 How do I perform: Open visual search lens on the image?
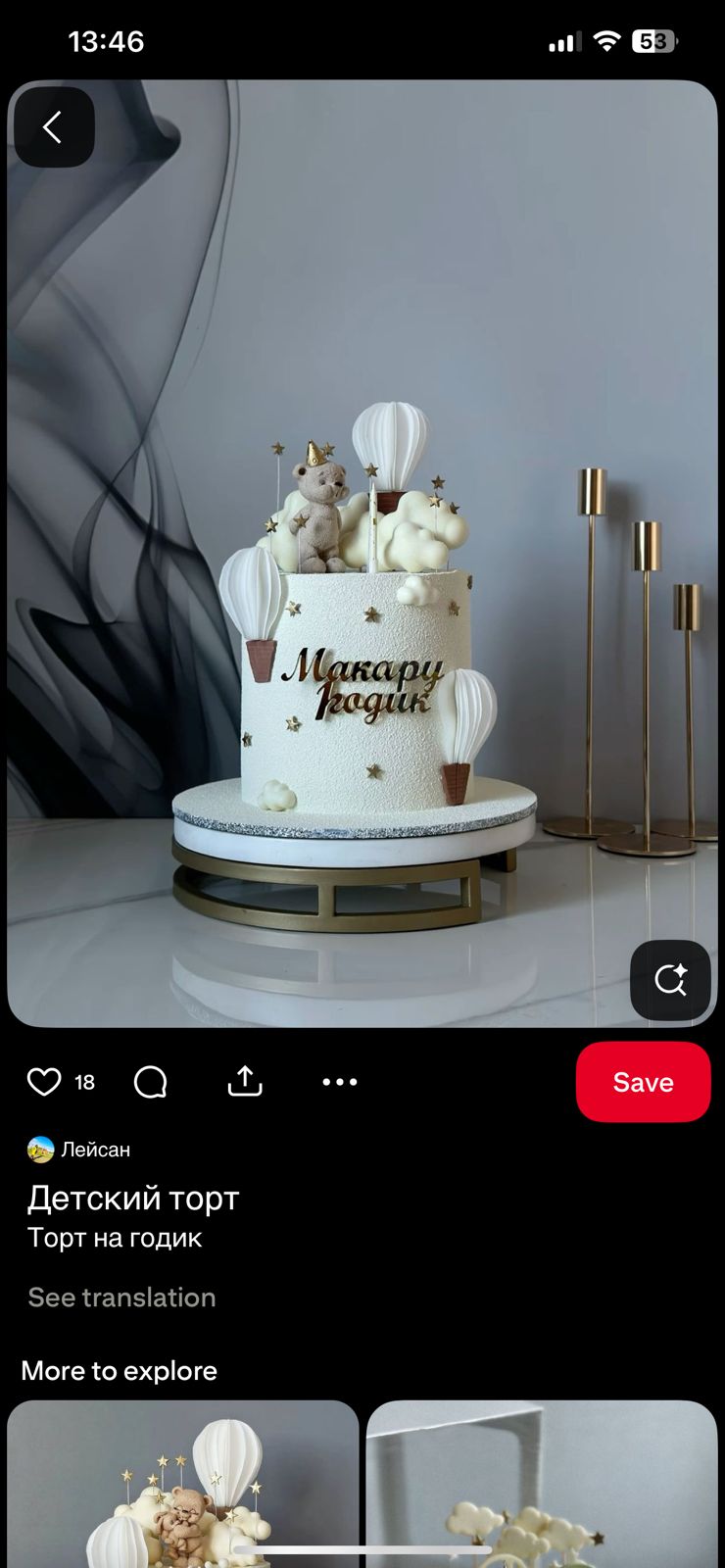pyautogui.click(x=670, y=980)
